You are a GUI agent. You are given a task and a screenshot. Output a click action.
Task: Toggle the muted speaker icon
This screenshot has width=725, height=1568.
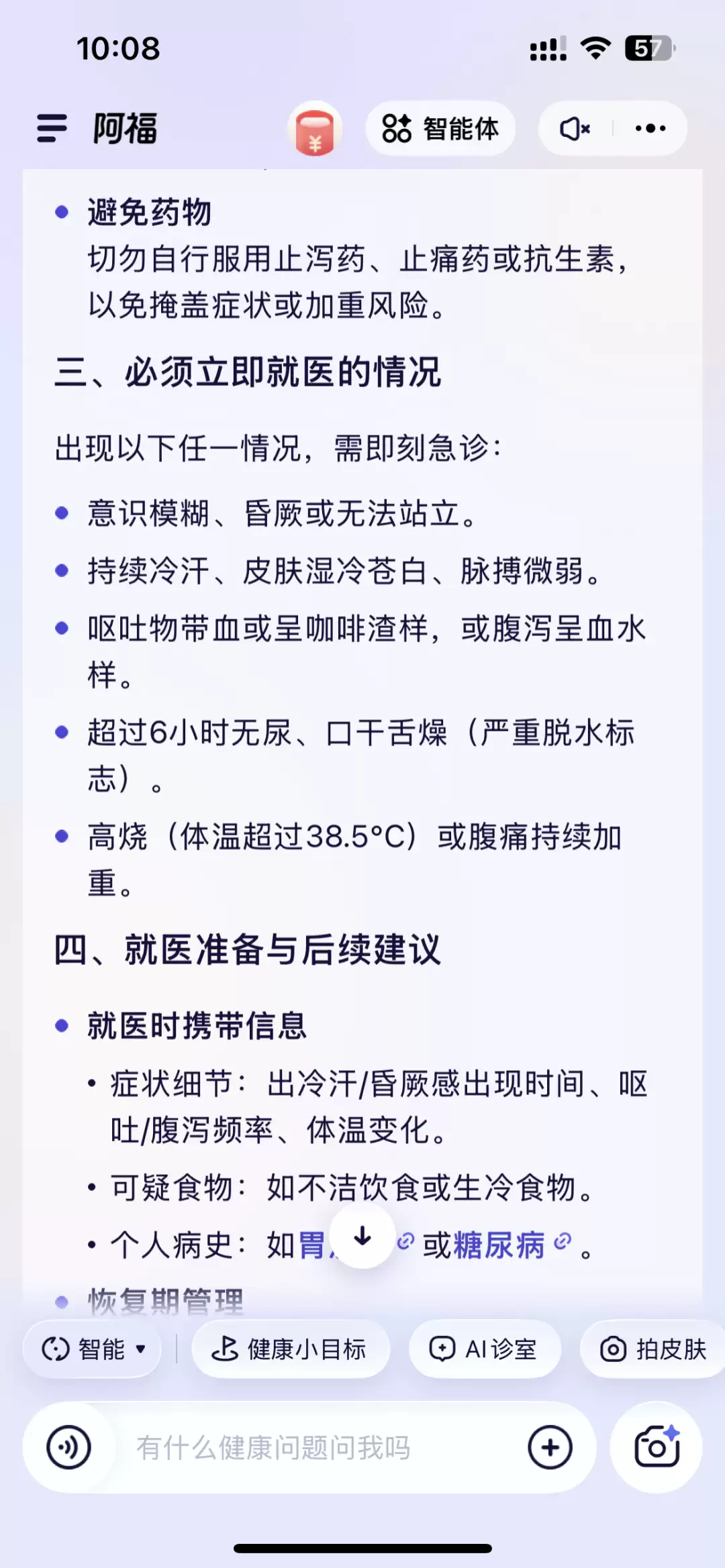575,128
